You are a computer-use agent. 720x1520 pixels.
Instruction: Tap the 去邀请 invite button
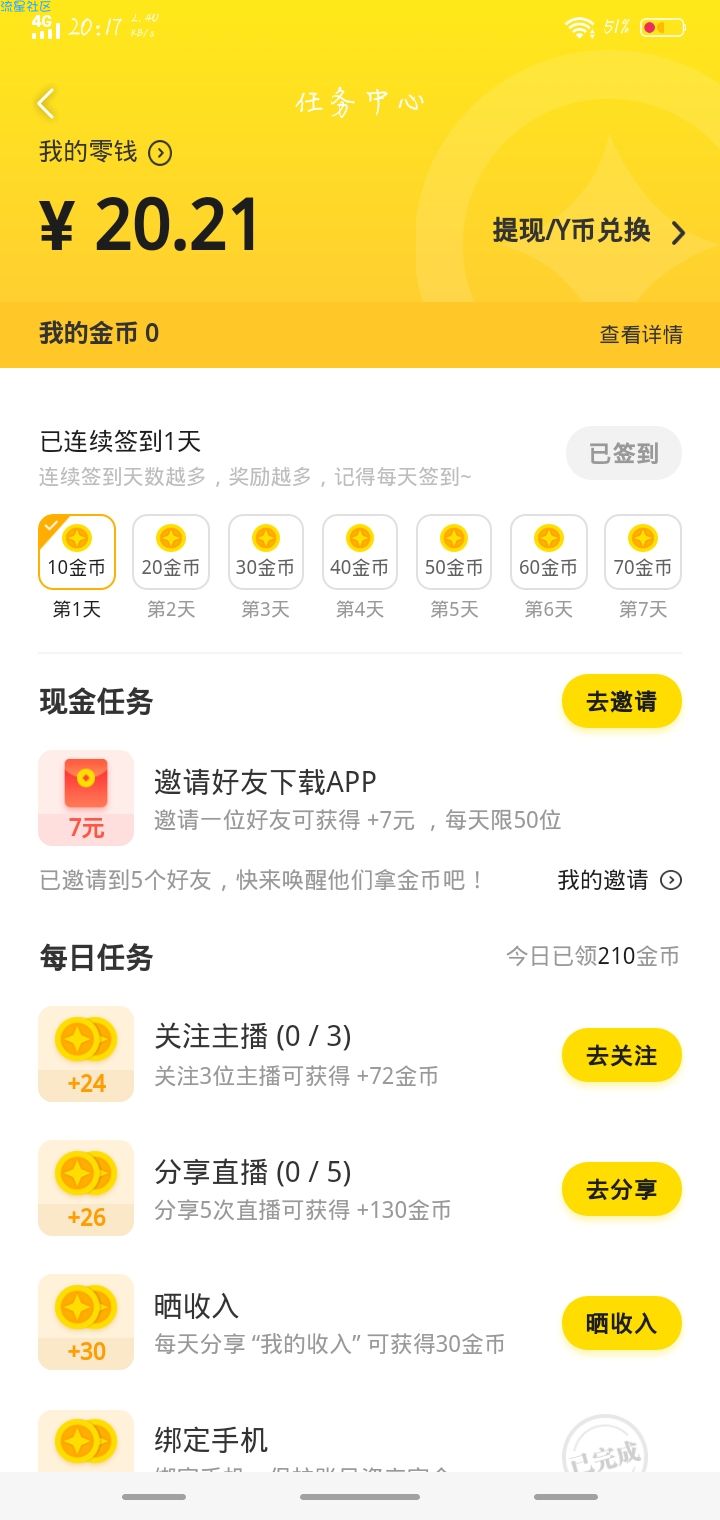coord(622,701)
